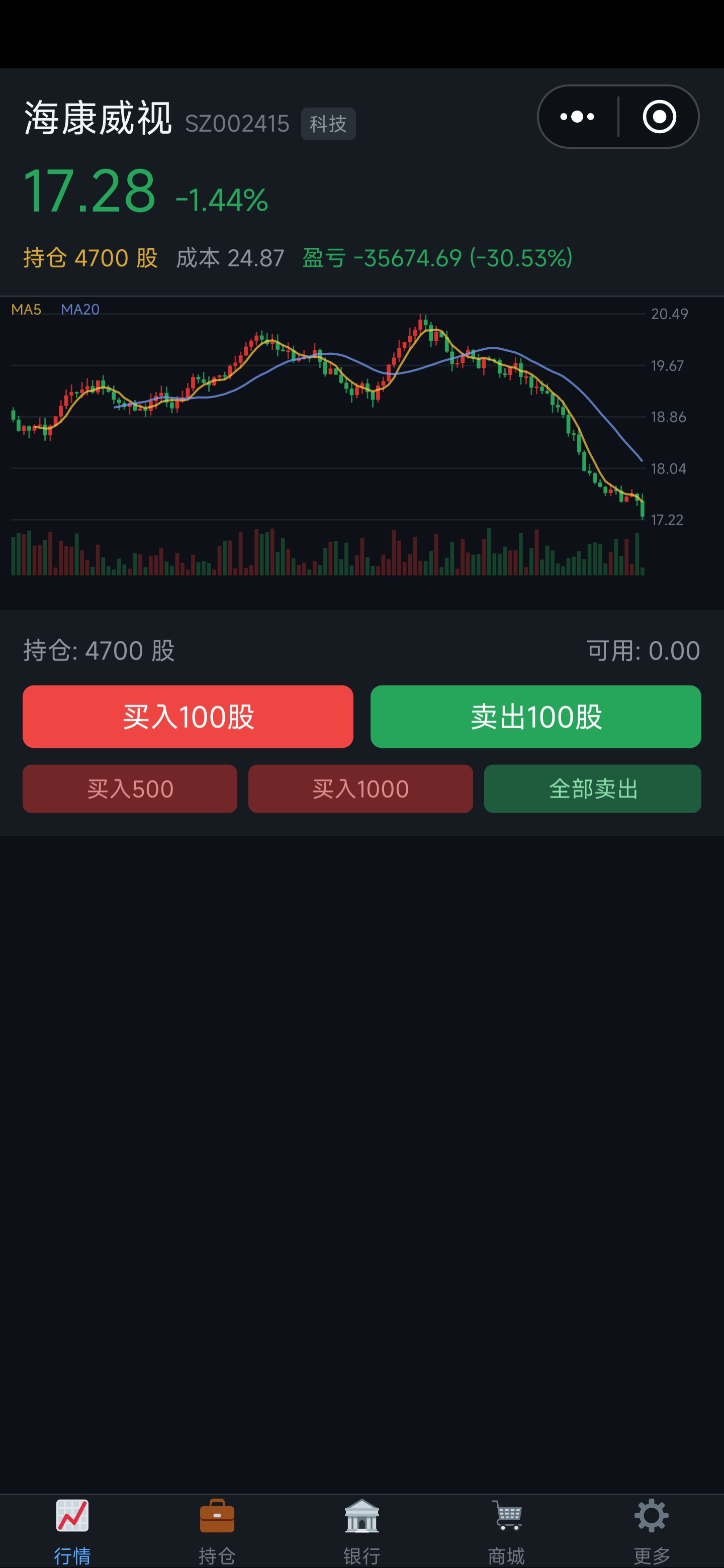
Task: Open the 持仓 holdings tab
Action: tap(217, 1531)
